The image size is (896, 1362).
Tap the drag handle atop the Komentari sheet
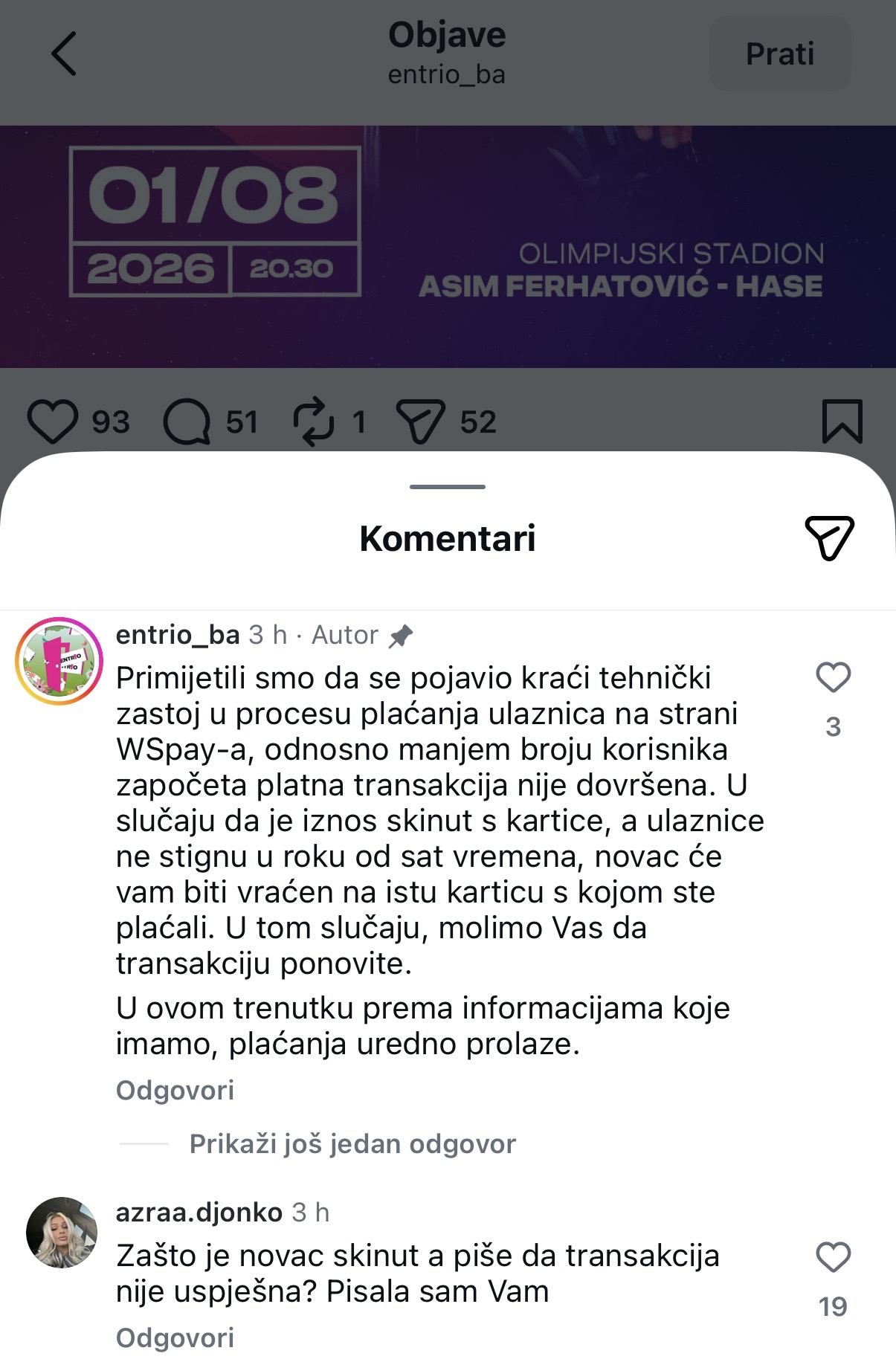pos(448,487)
